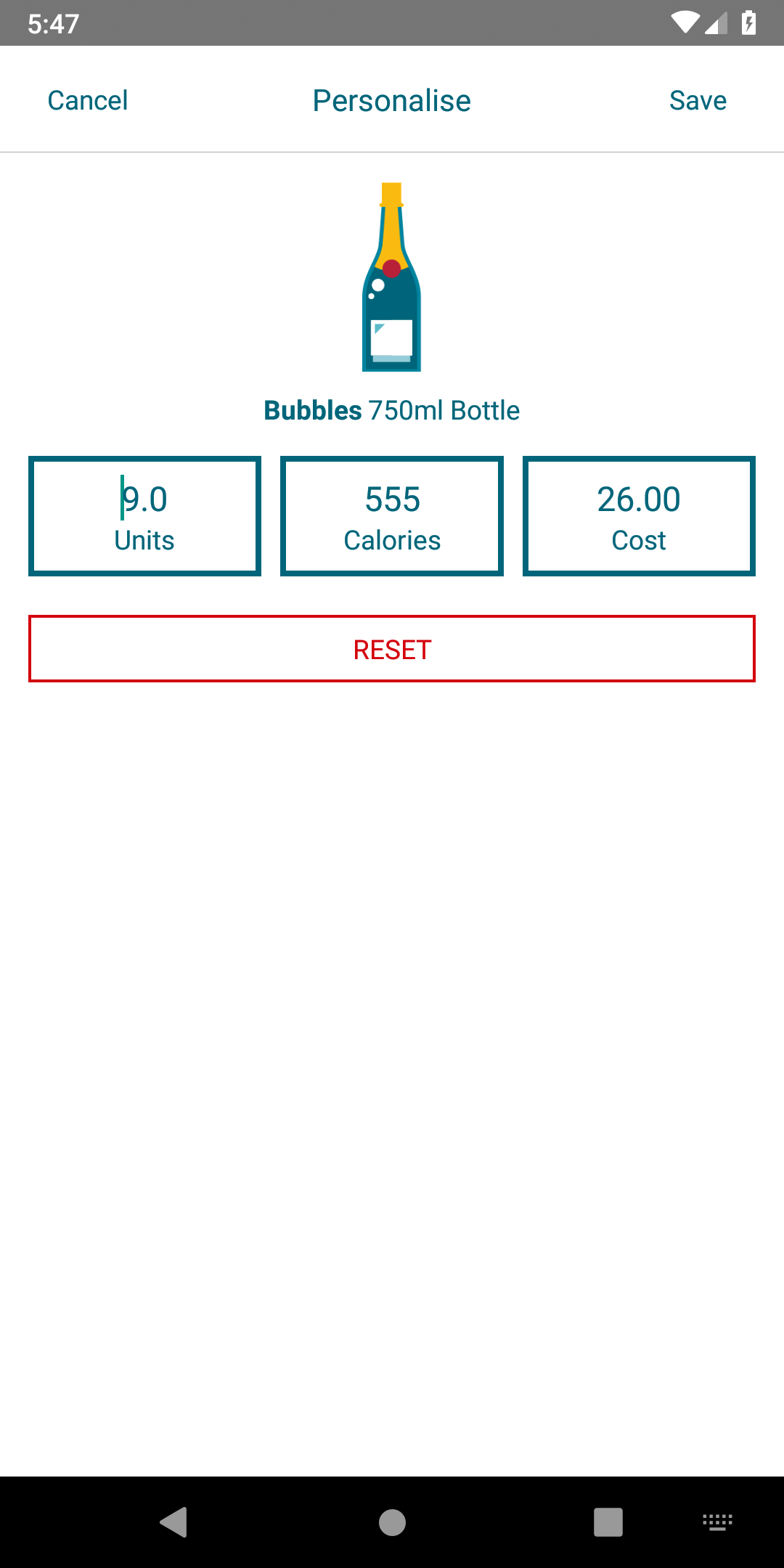Viewport: 784px width, 1568px height.
Task: Go back using the system back button
Action: click(174, 1522)
